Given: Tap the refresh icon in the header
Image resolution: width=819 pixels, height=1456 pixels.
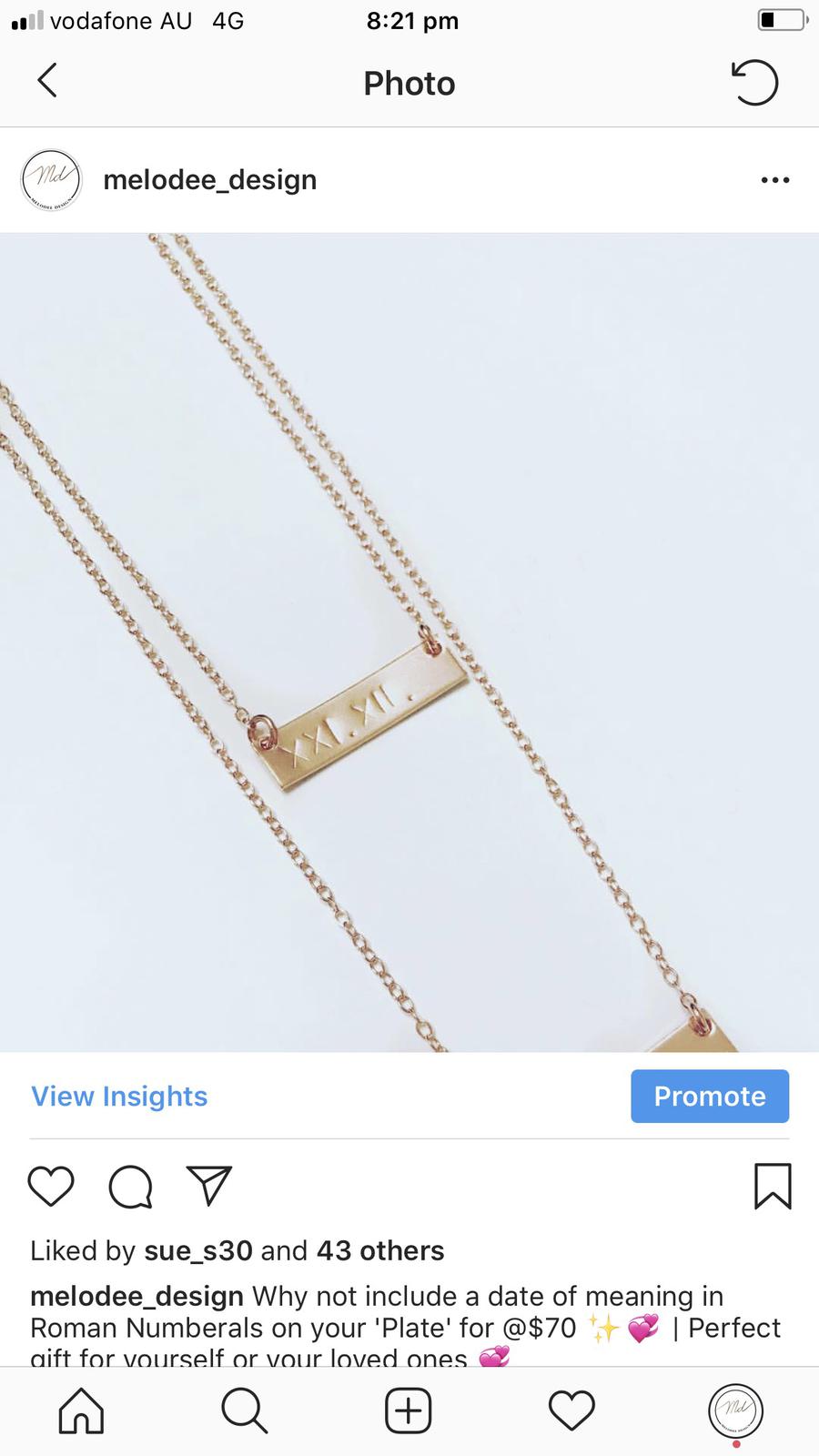Looking at the screenshot, I should [754, 83].
